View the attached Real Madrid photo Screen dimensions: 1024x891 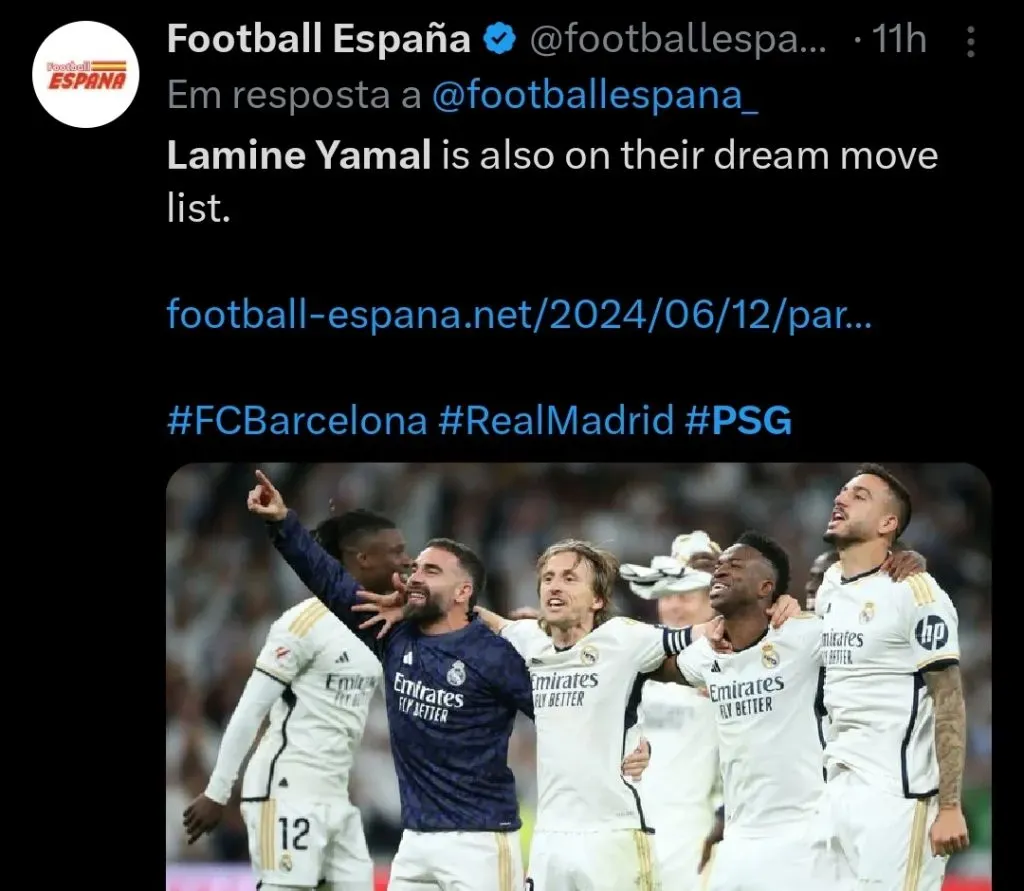[578, 676]
